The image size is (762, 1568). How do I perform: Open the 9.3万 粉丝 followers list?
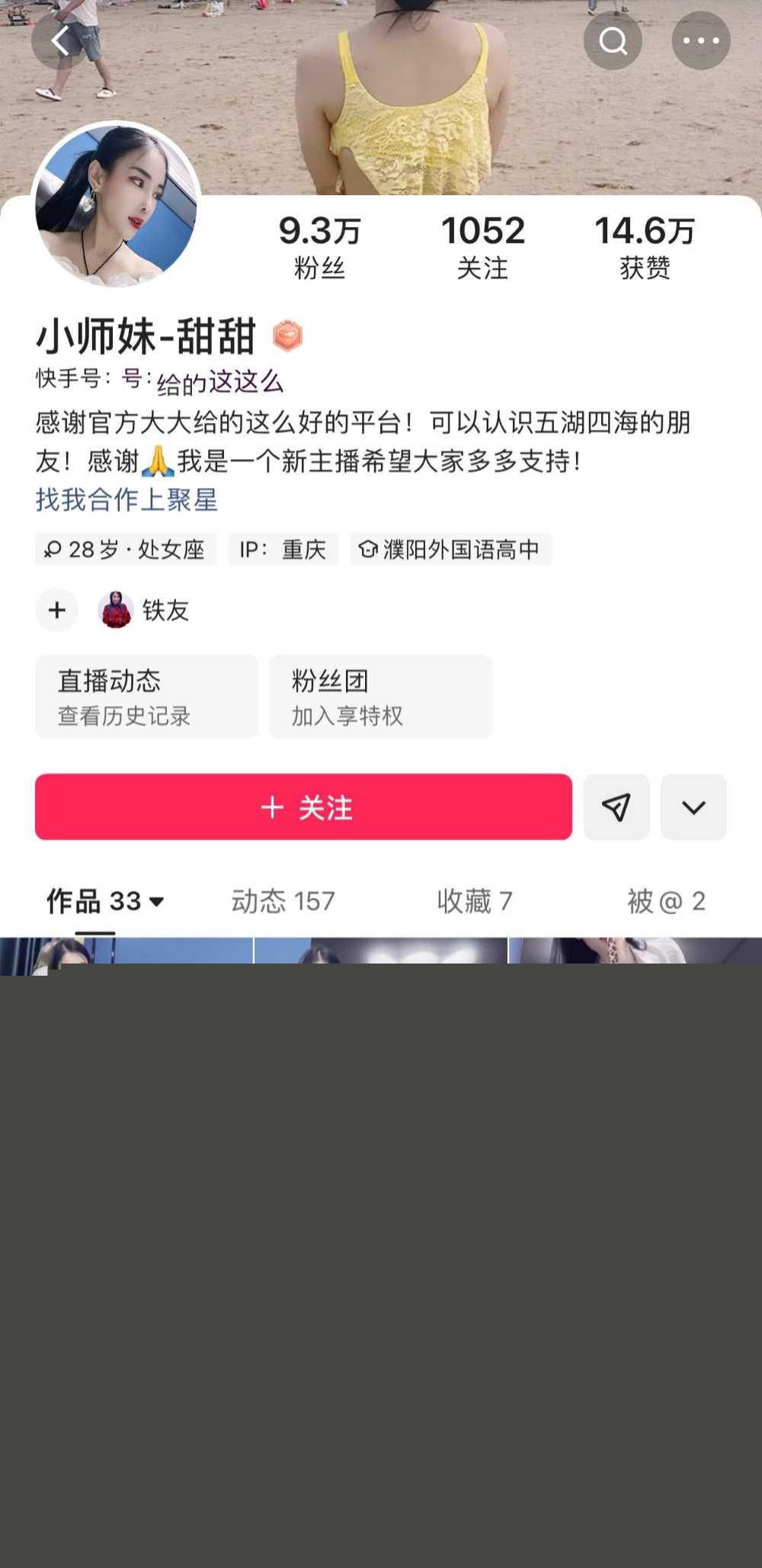319,247
